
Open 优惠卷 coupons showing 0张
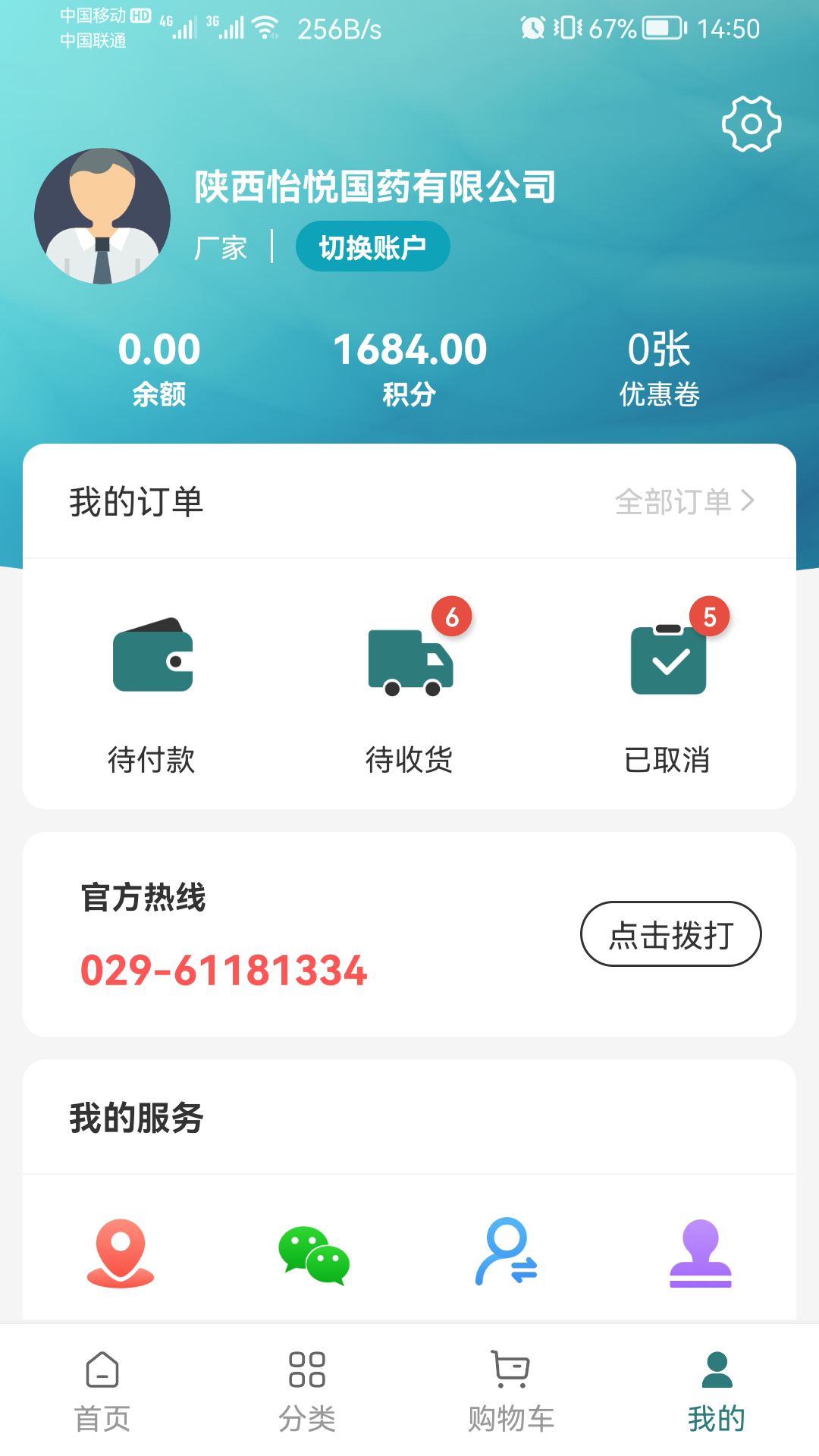click(x=664, y=364)
